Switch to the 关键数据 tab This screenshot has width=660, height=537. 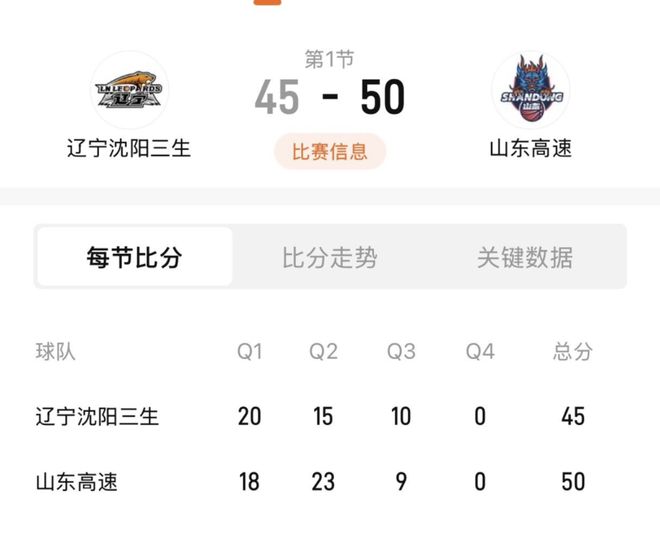tap(525, 257)
